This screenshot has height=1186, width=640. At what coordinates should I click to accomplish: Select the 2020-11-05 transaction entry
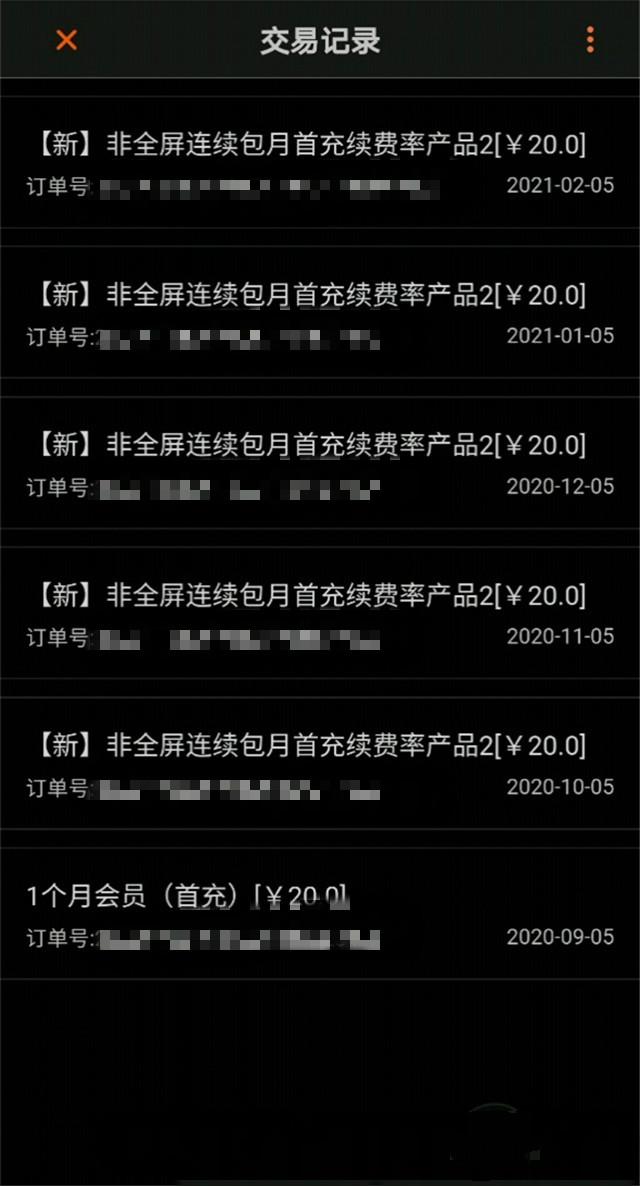[x=320, y=613]
